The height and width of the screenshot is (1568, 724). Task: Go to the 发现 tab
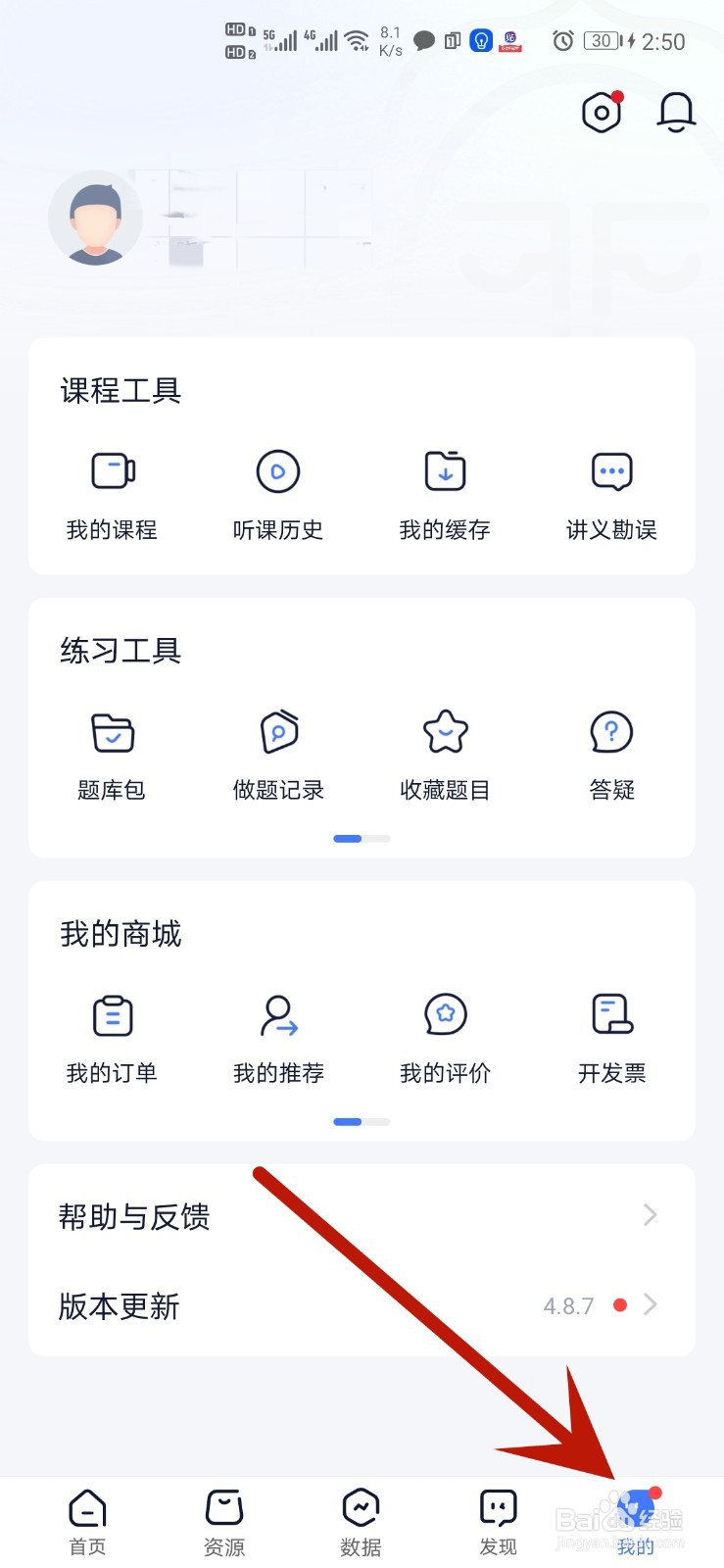498,1522
